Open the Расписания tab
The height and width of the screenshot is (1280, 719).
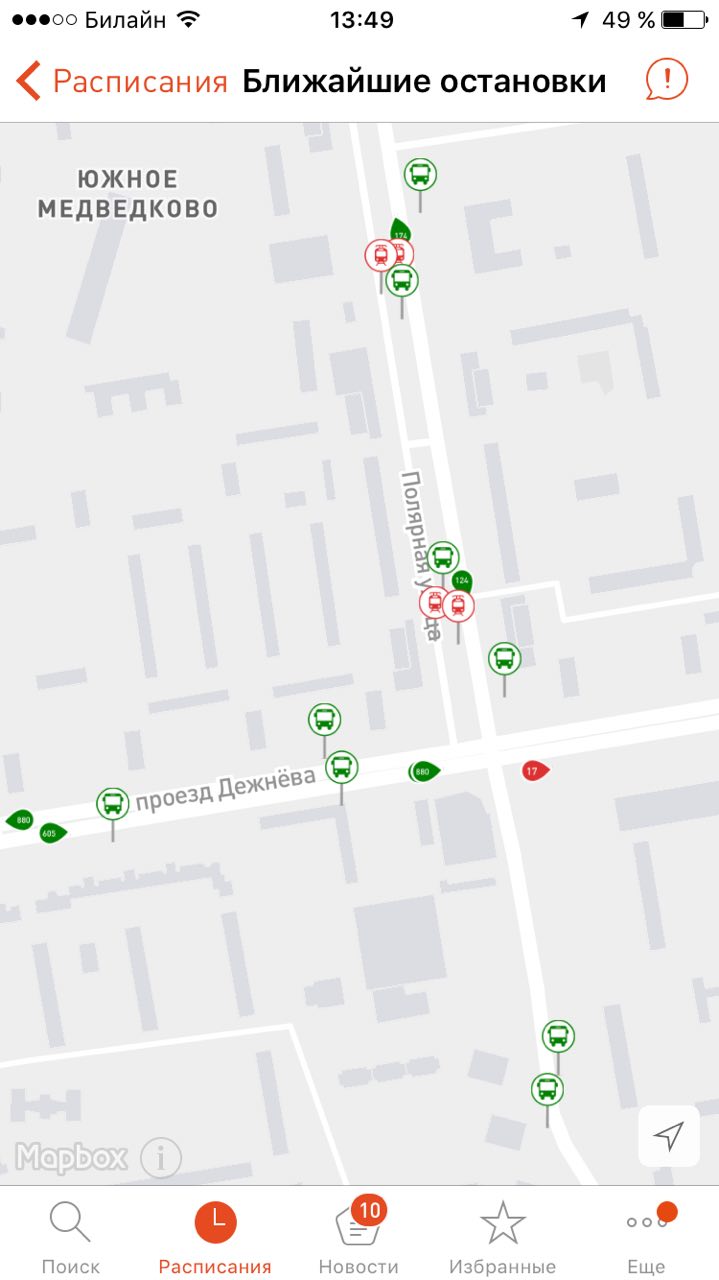tap(215, 1238)
